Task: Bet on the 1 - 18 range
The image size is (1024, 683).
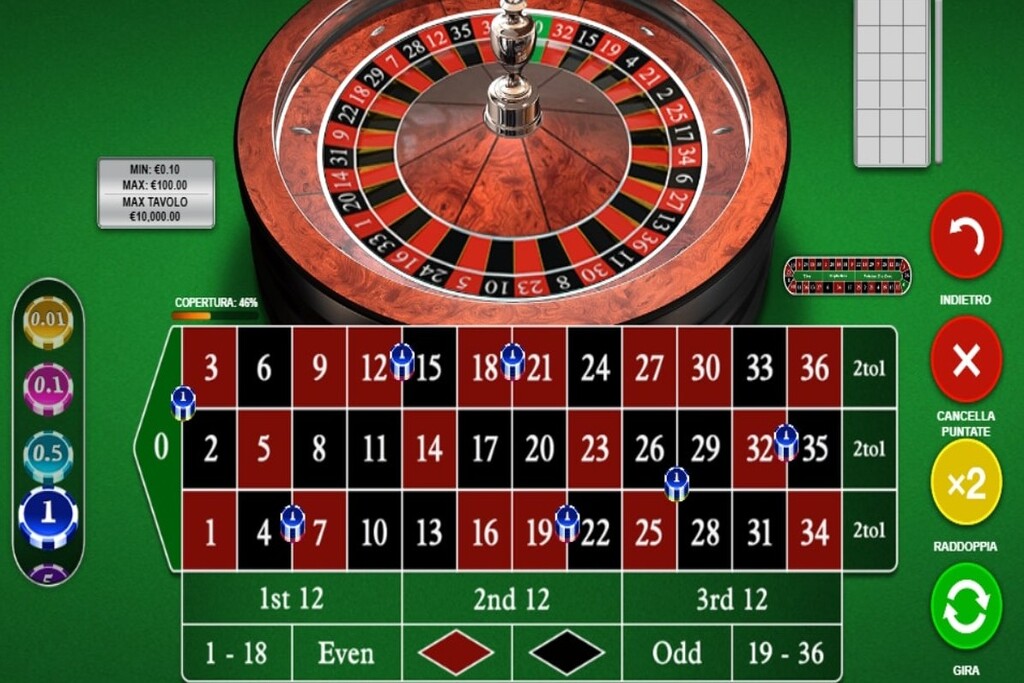Action: click(236, 653)
